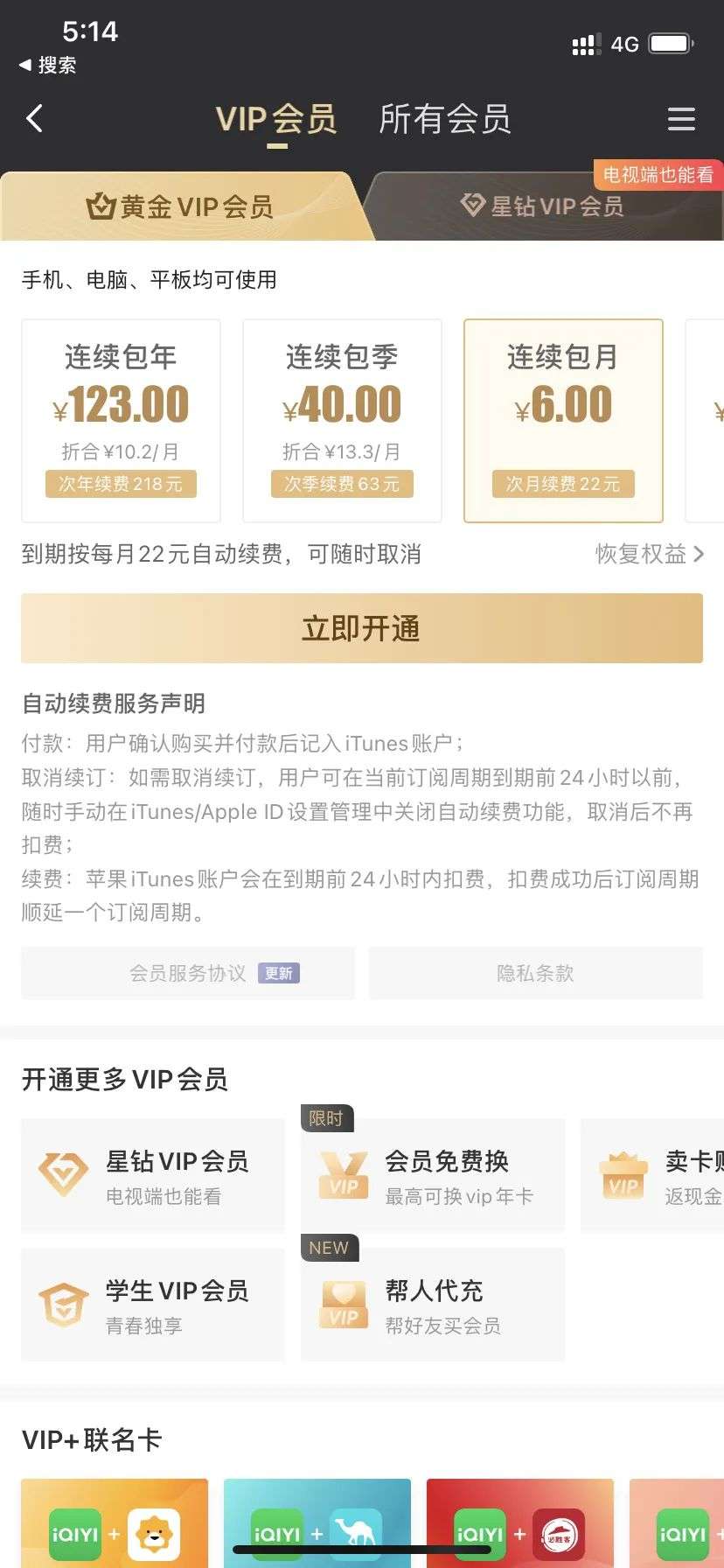This screenshot has width=724, height=1568.
Task: Open the iQIYI co-branded card with the lion logo
Action: point(115,1523)
